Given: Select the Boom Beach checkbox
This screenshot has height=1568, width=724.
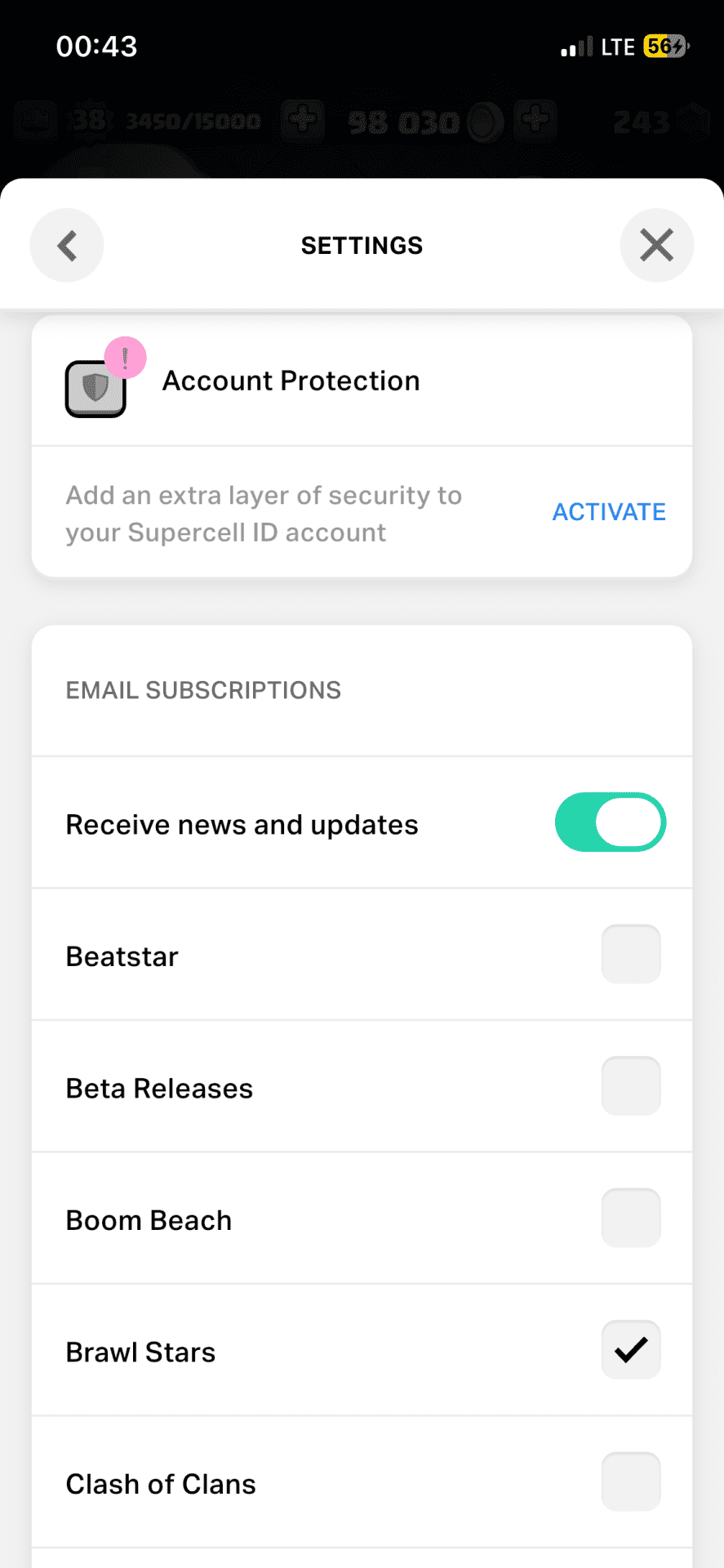Looking at the screenshot, I should coord(630,1218).
